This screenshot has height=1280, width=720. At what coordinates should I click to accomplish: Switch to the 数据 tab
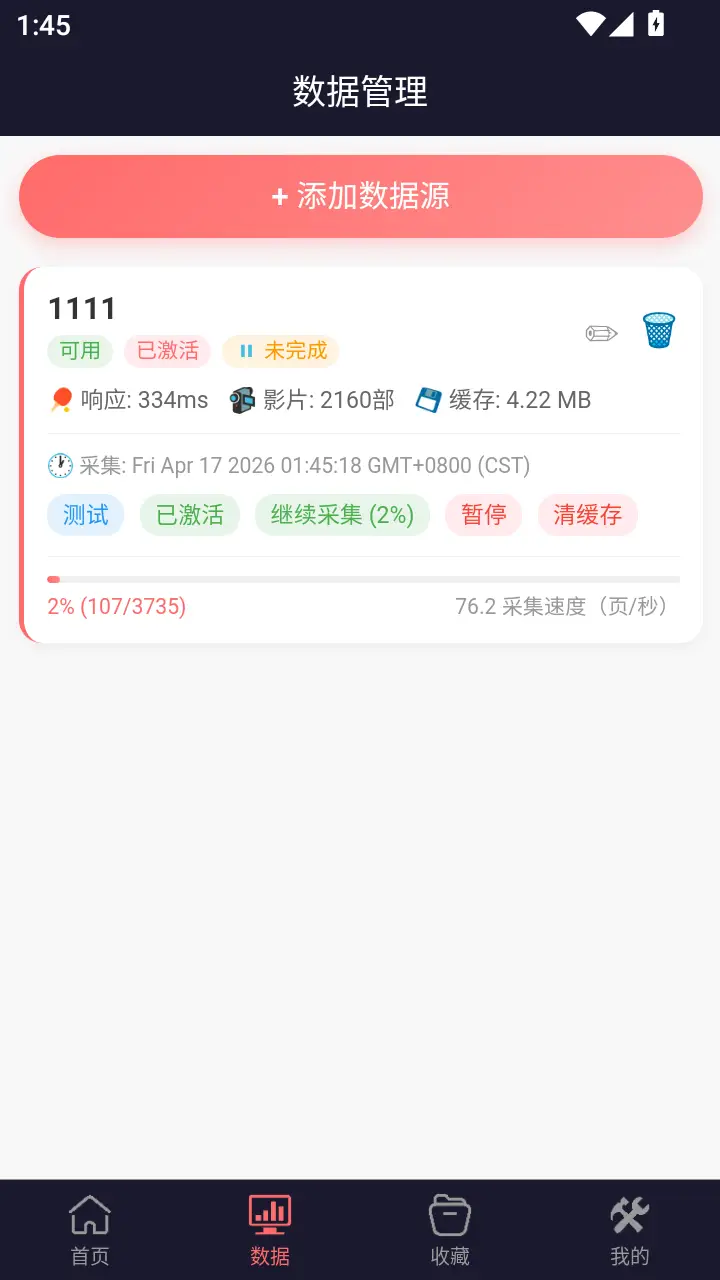(x=270, y=1230)
